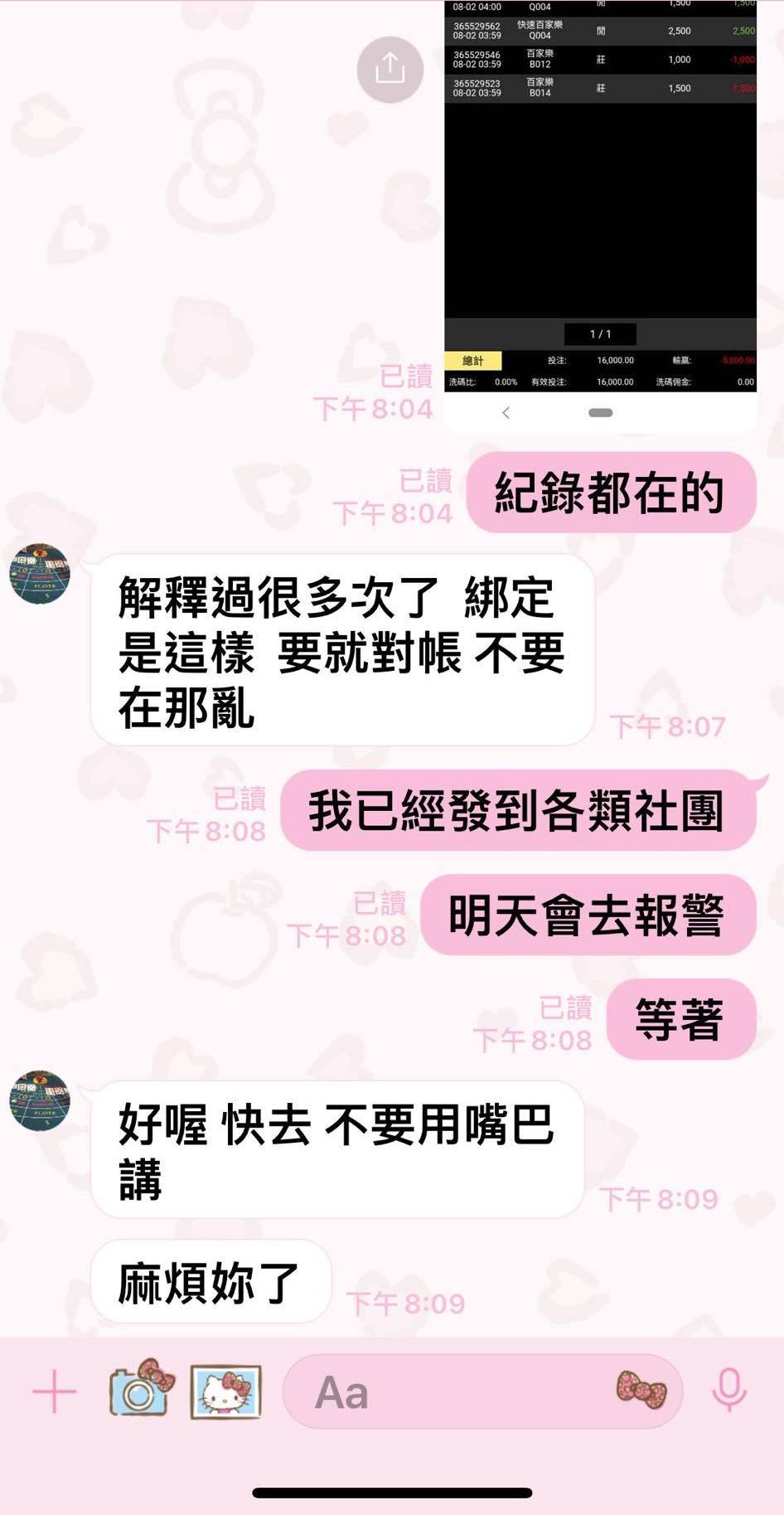Open the photo gallery picker

click(x=226, y=1391)
